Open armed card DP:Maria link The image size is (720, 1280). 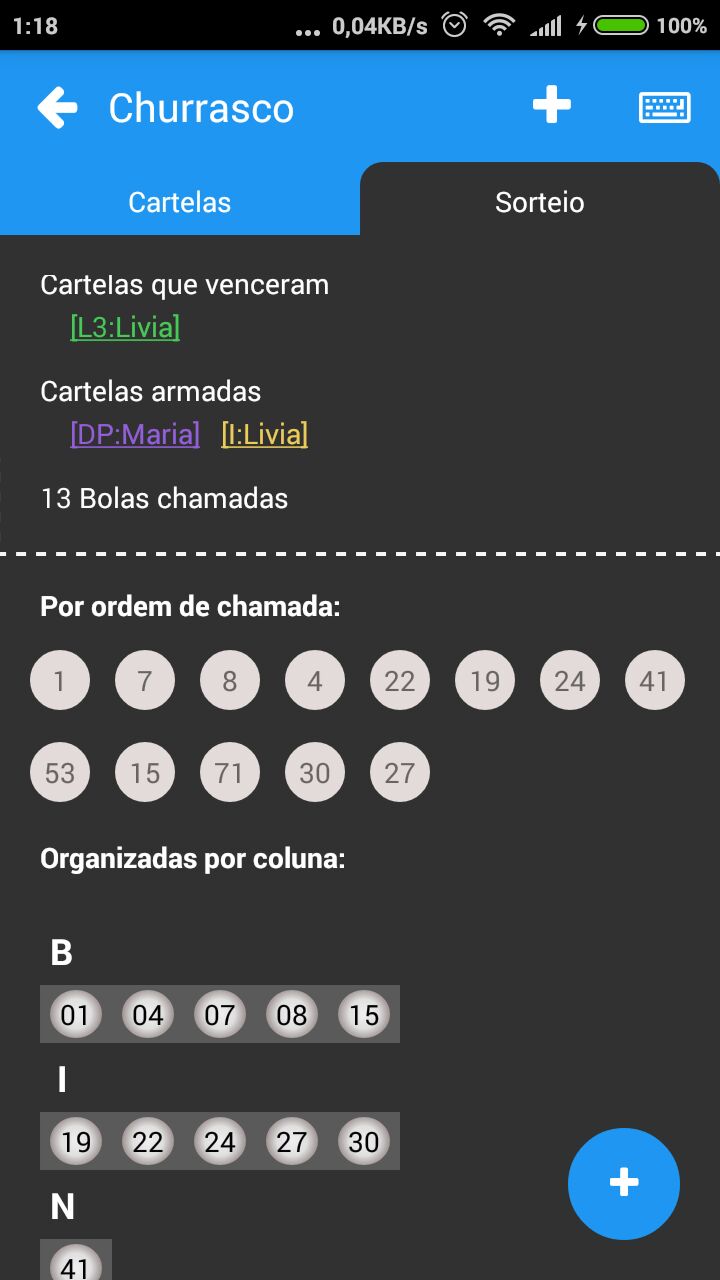tap(135, 434)
